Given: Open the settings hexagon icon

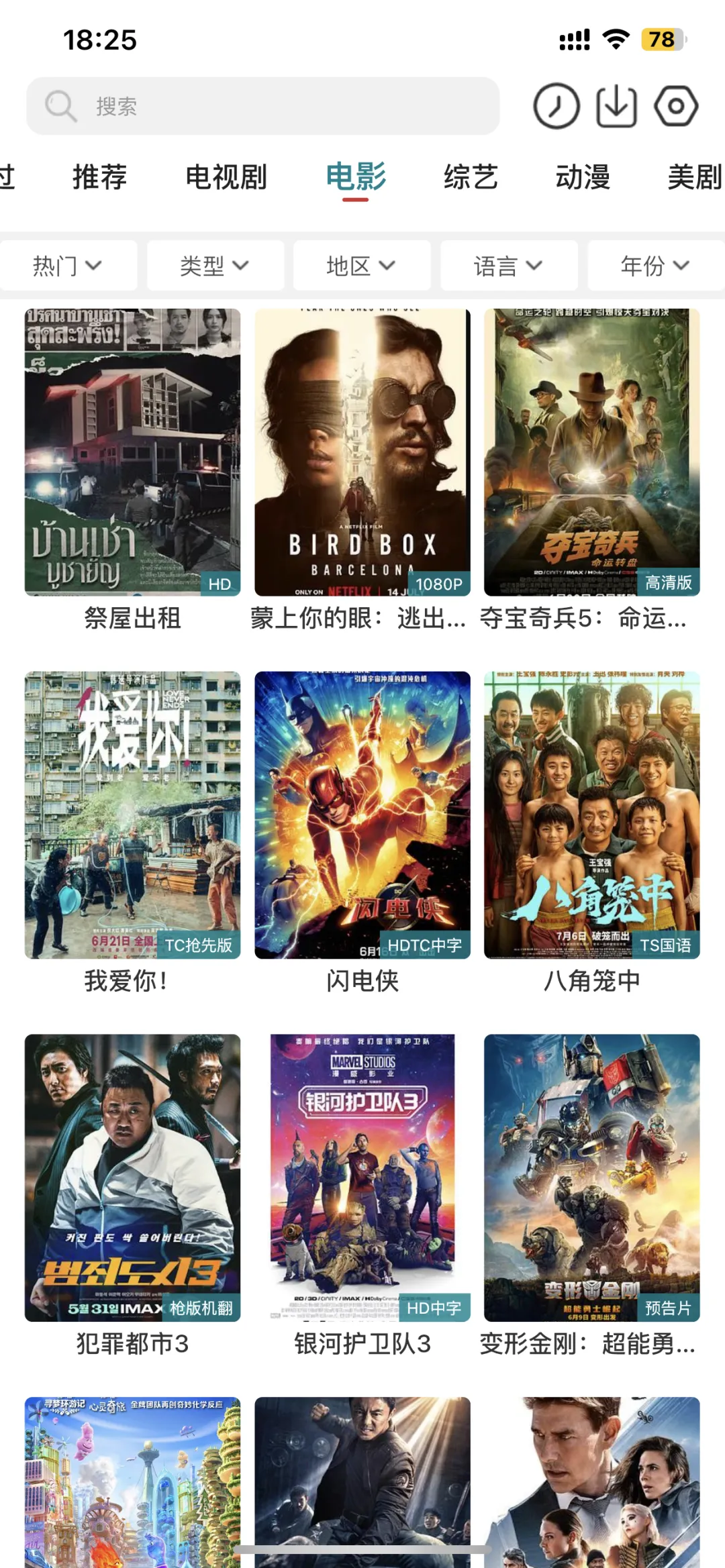Looking at the screenshot, I should 676,106.
